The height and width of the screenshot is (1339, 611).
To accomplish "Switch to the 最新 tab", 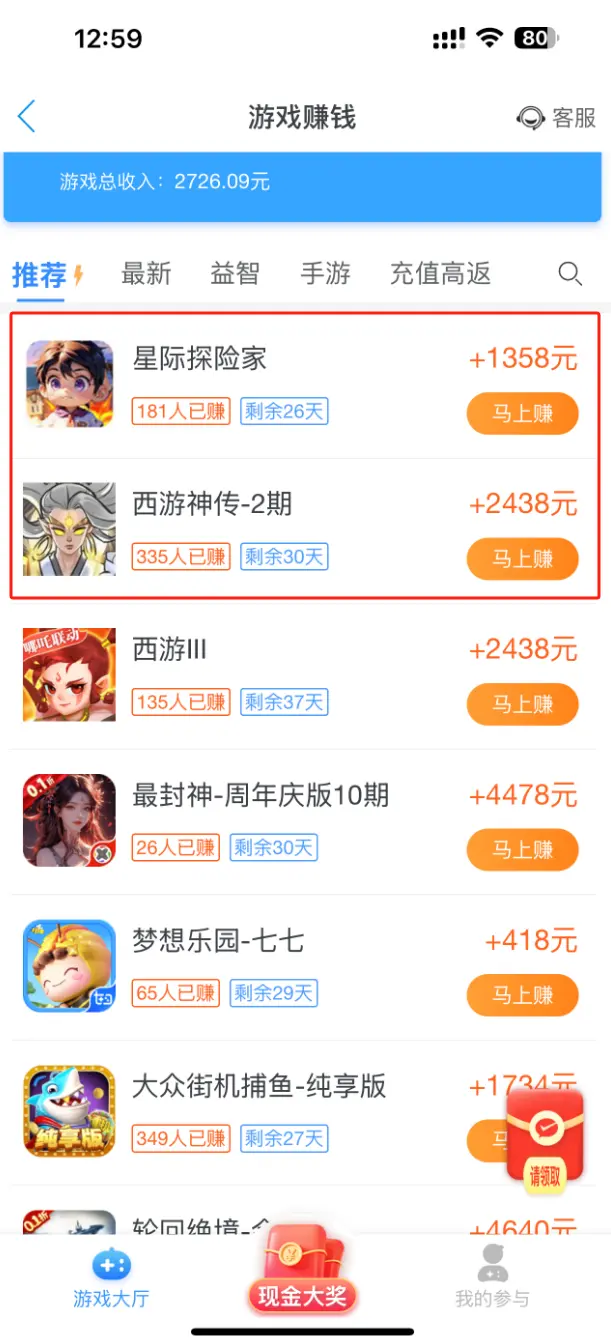I will 146,274.
